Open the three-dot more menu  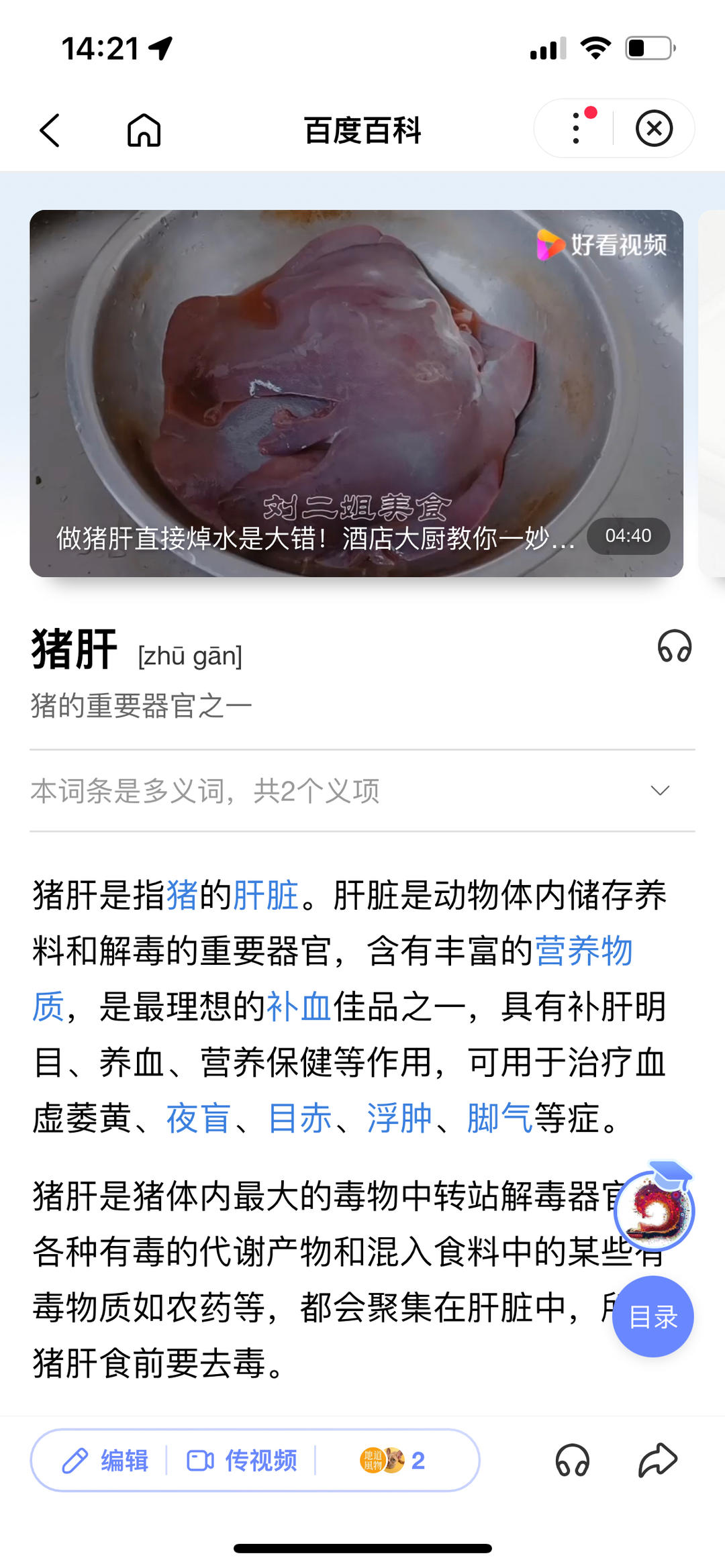[576, 128]
